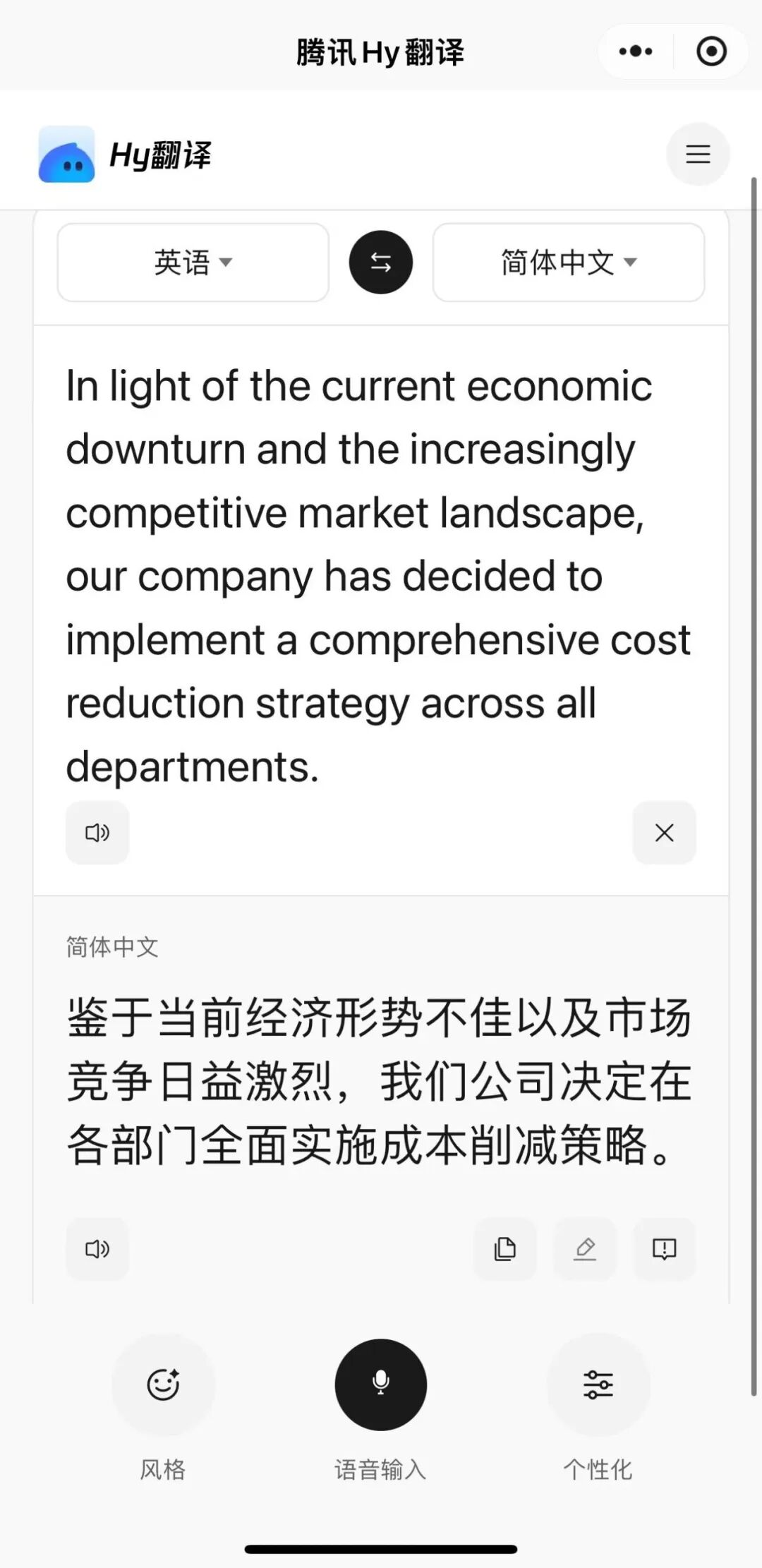Change target language from 简体中文
The height and width of the screenshot is (1568, 762).
(x=569, y=263)
